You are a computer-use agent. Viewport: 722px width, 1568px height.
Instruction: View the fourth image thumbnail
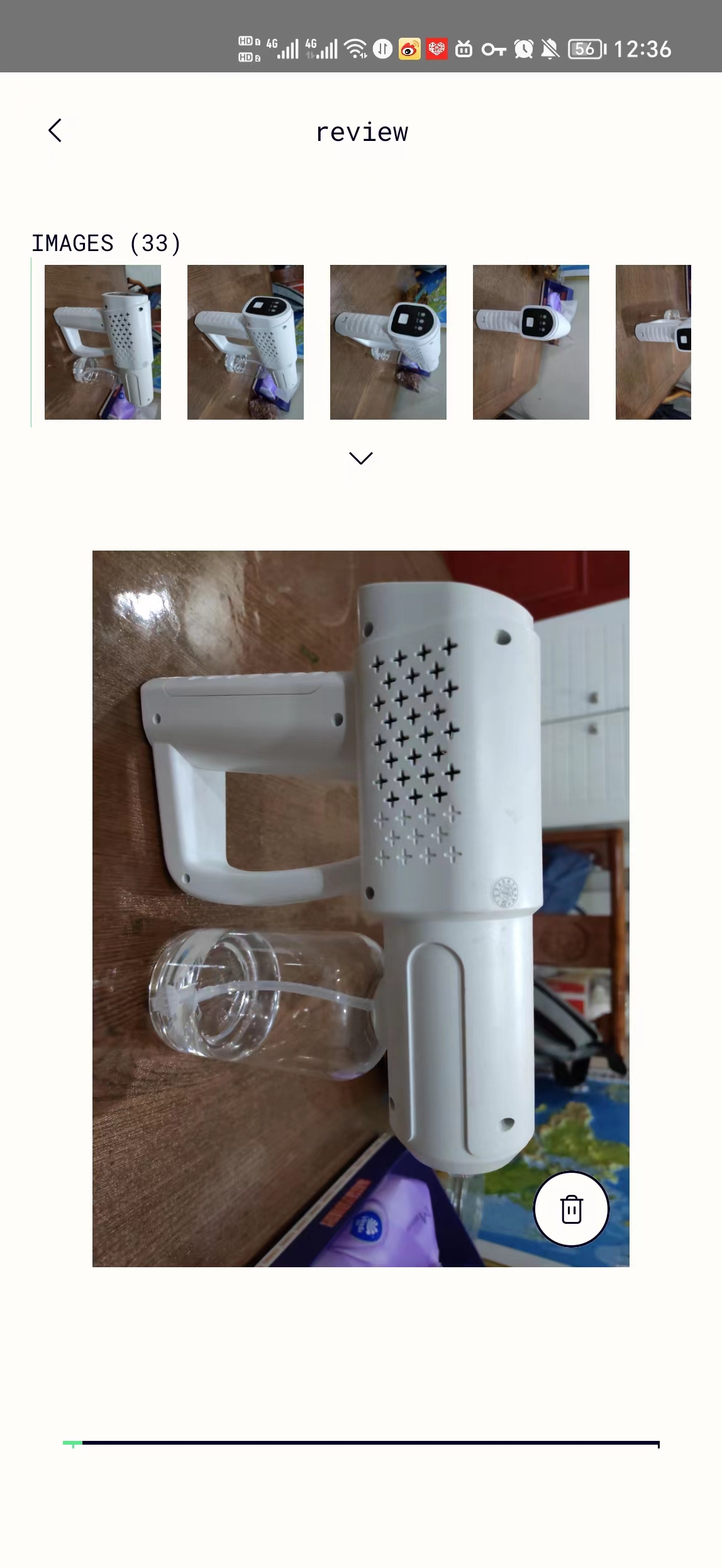tap(531, 342)
